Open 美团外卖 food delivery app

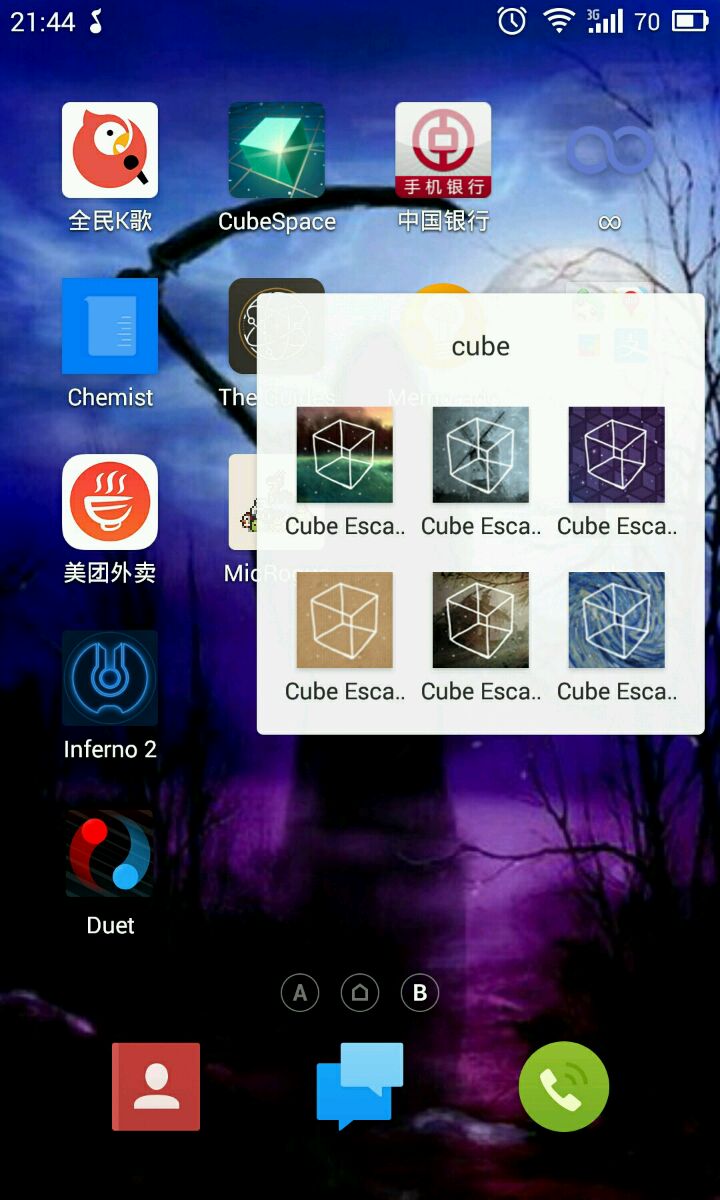coord(110,502)
